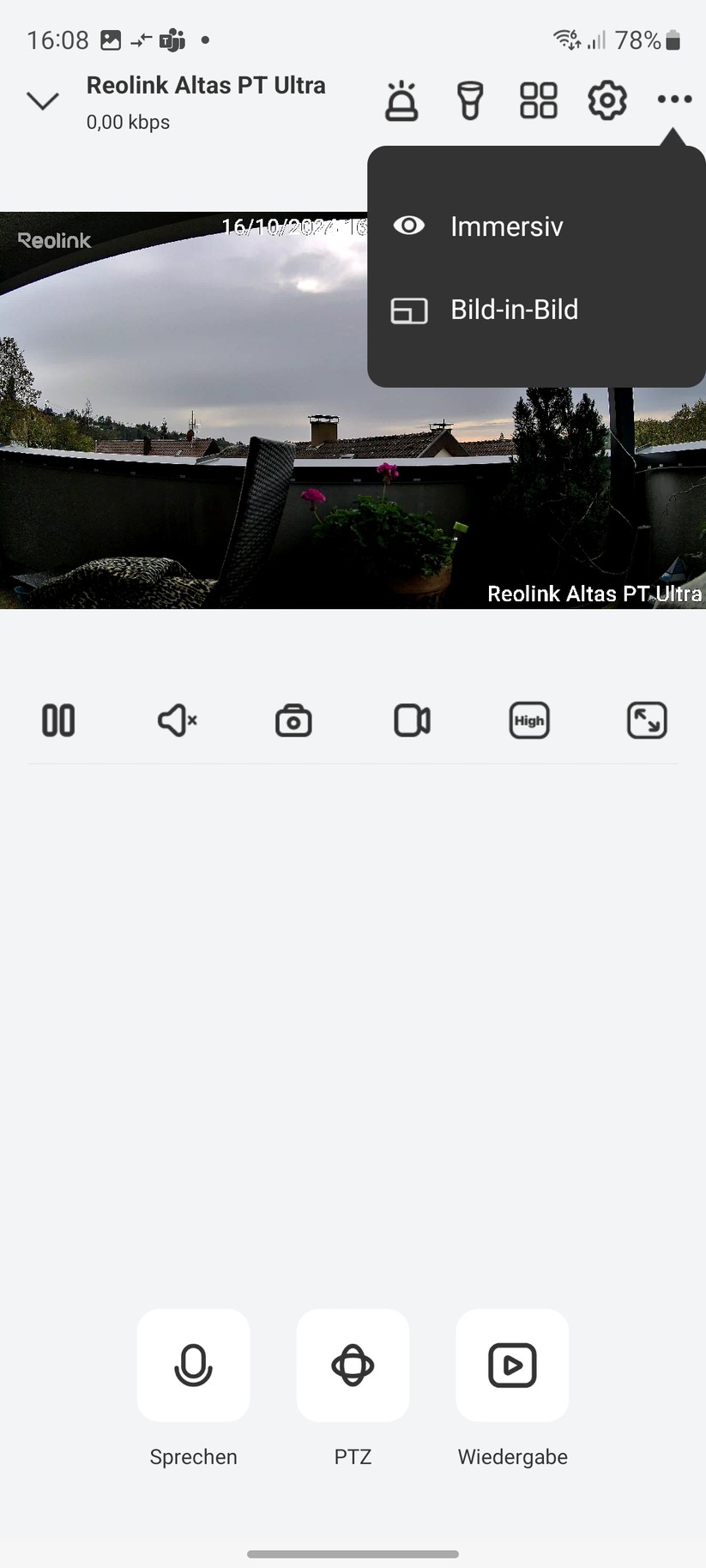Switch to multi-camera grid view

click(539, 100)
